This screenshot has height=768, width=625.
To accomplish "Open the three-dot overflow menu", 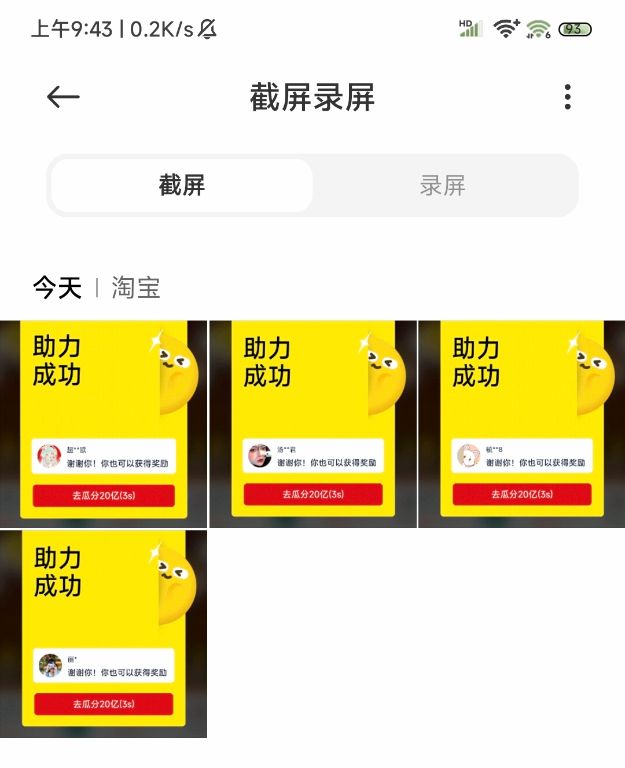I will point(567,97).
